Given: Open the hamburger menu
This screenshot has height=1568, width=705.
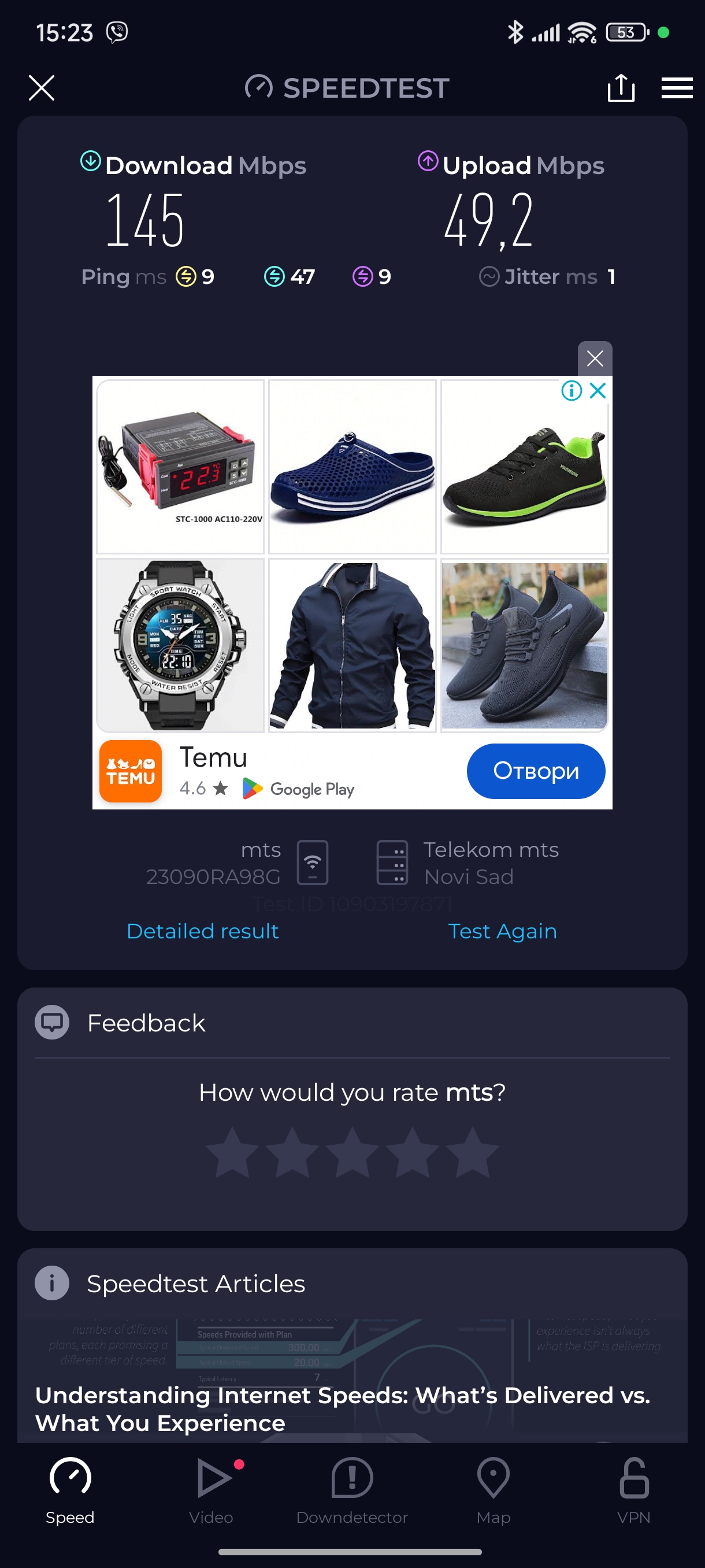Looking at the screenshot, I should [x=677, y=88].
